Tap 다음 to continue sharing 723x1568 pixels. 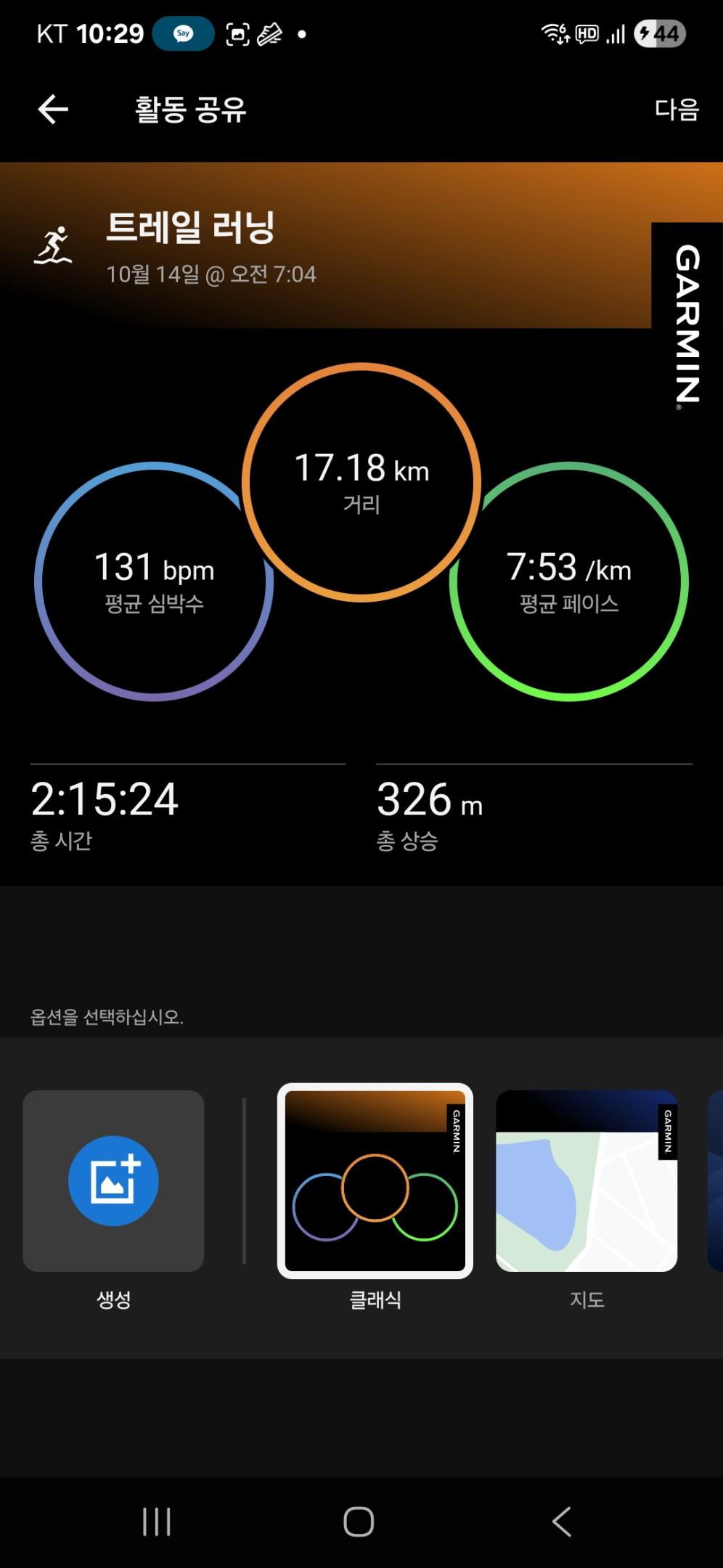tap(676, 110)
